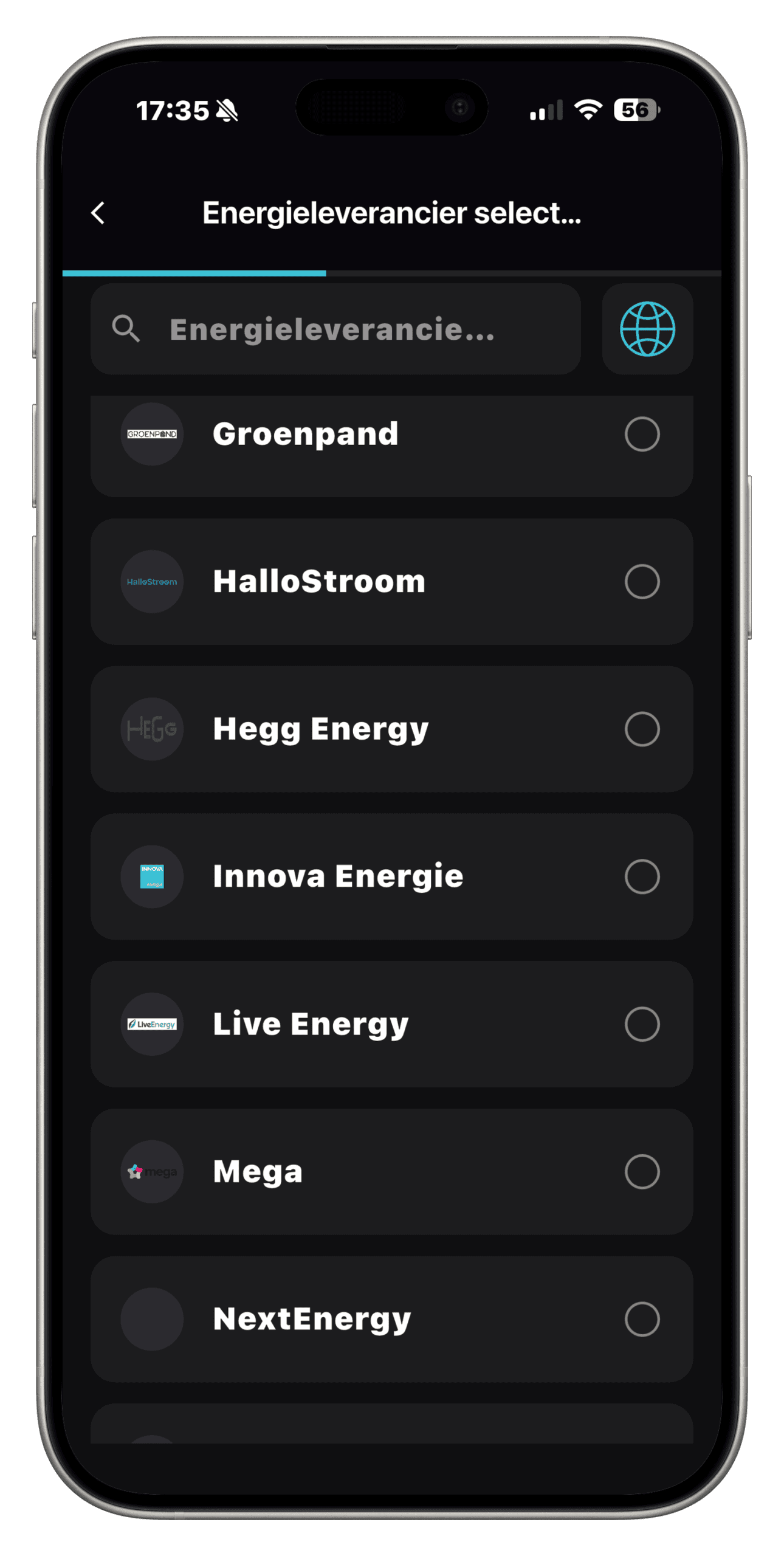
Task: Select Groenpand as energy supplier
Action: (x=391, y=446)
